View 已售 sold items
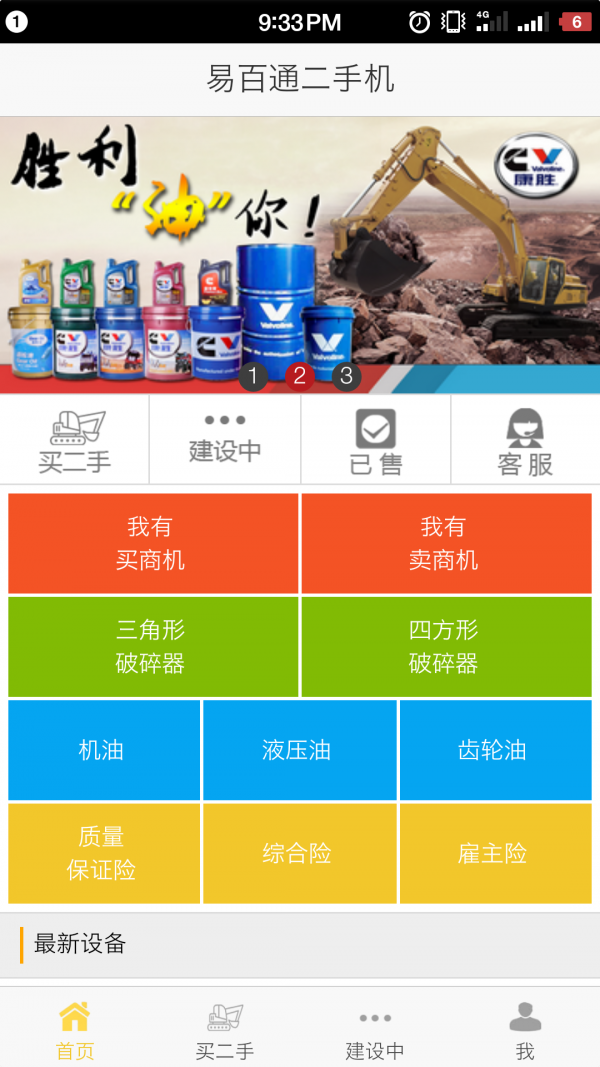Image resolution: width=600 pixels, height=1067 pixels. pyautogui.click(x=376, y=440)
